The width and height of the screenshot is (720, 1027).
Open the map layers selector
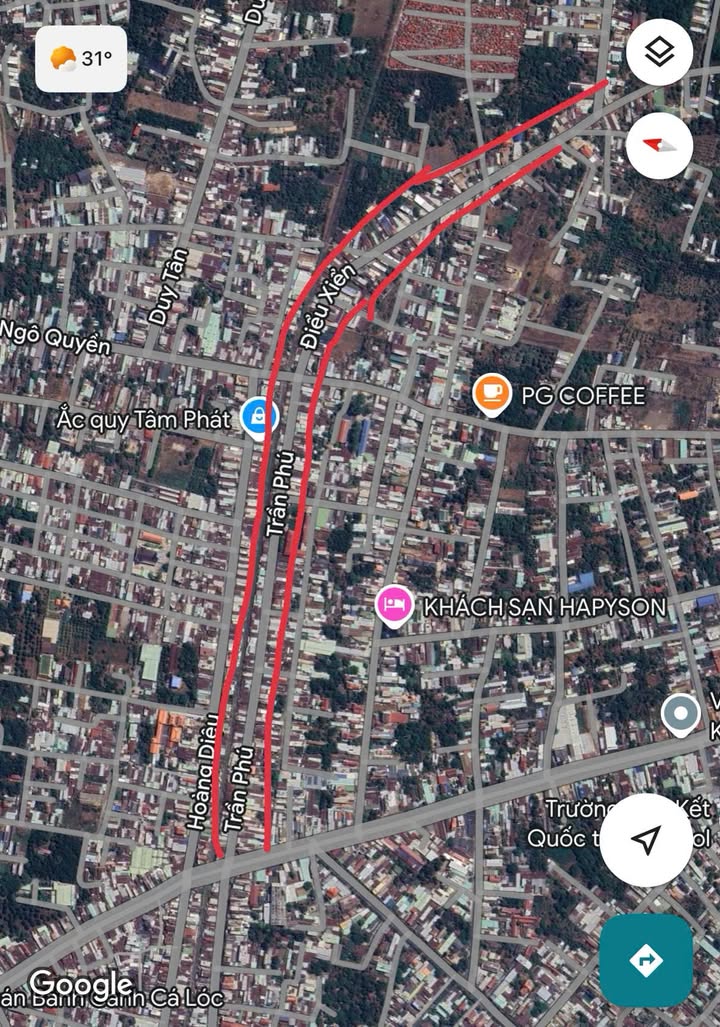(660, 54)
